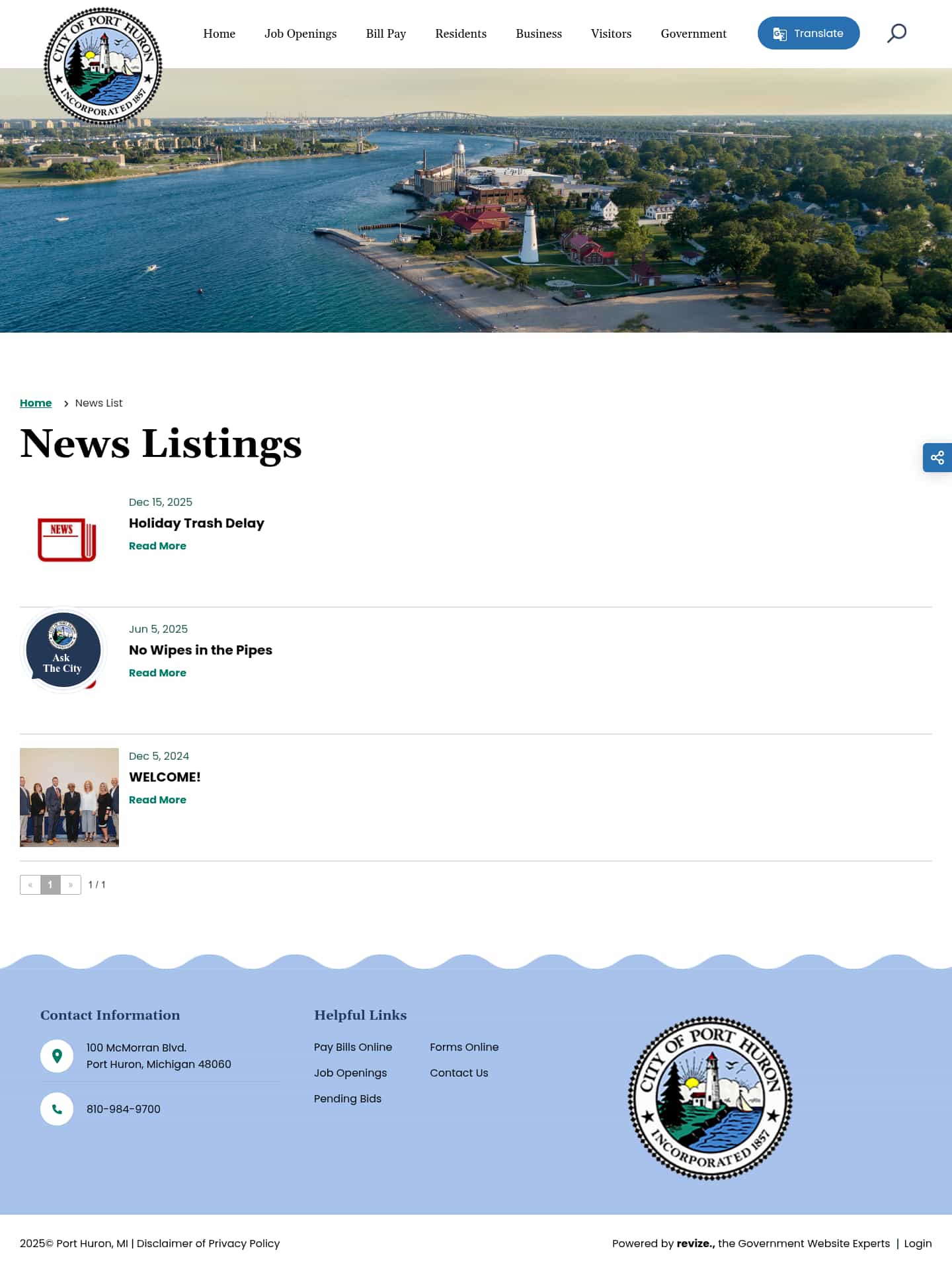
Task: Open the Residents navigation menu
Action: 460,33
